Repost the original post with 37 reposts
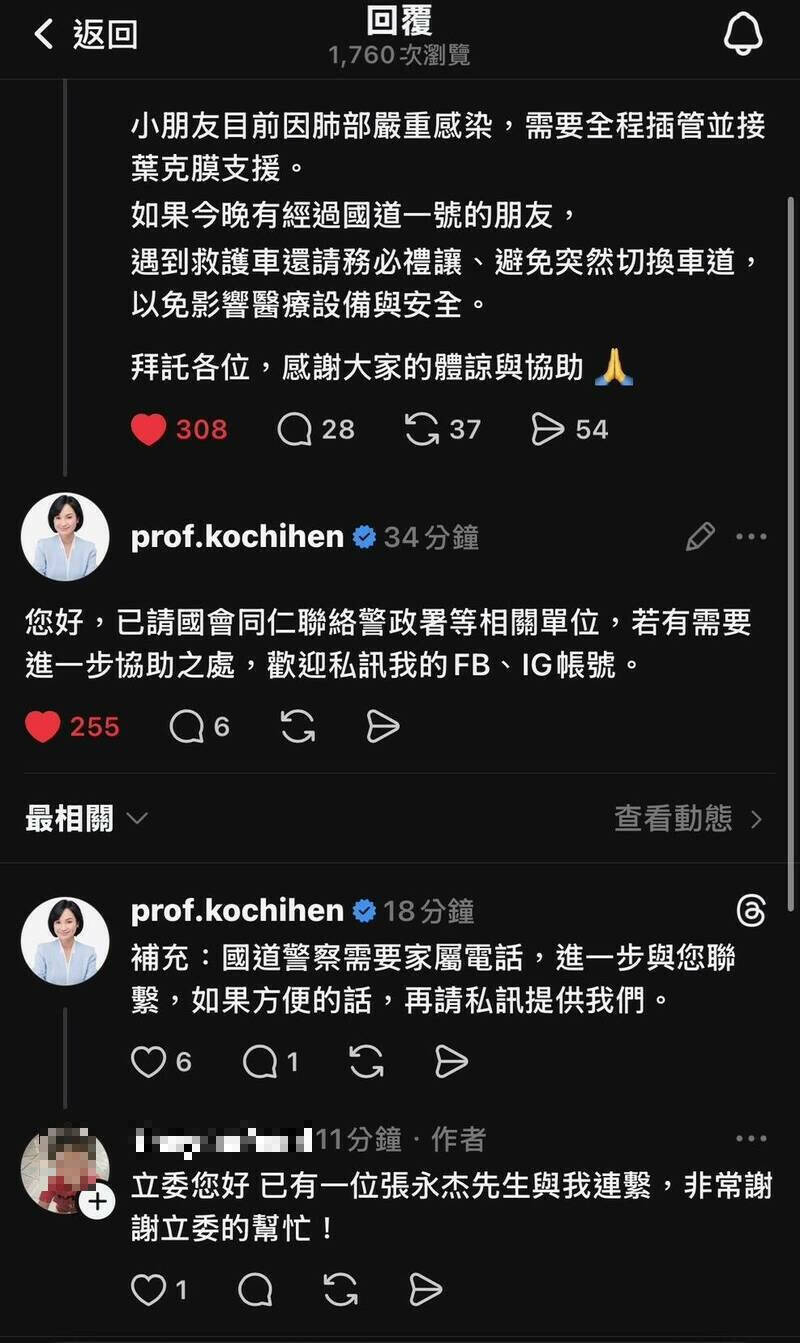This screenshot has height=1343, width=800. pyautogui.click(x=422, y=430)
